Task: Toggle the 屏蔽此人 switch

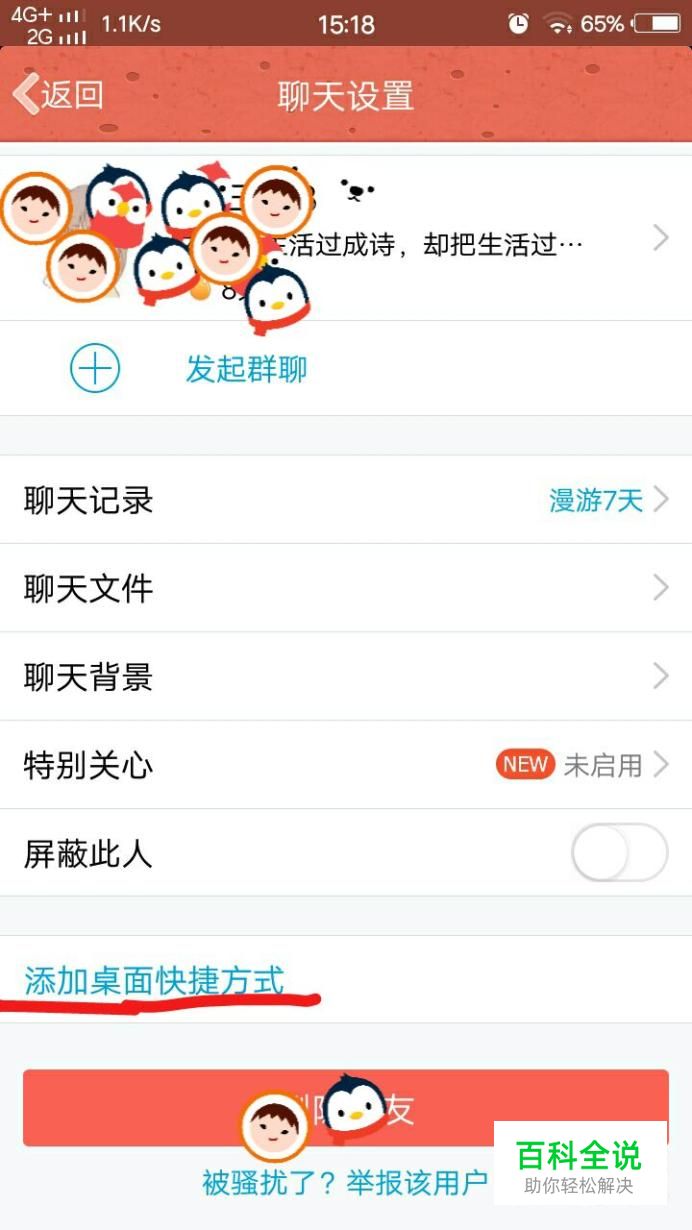Action: [x=619, y=853]
